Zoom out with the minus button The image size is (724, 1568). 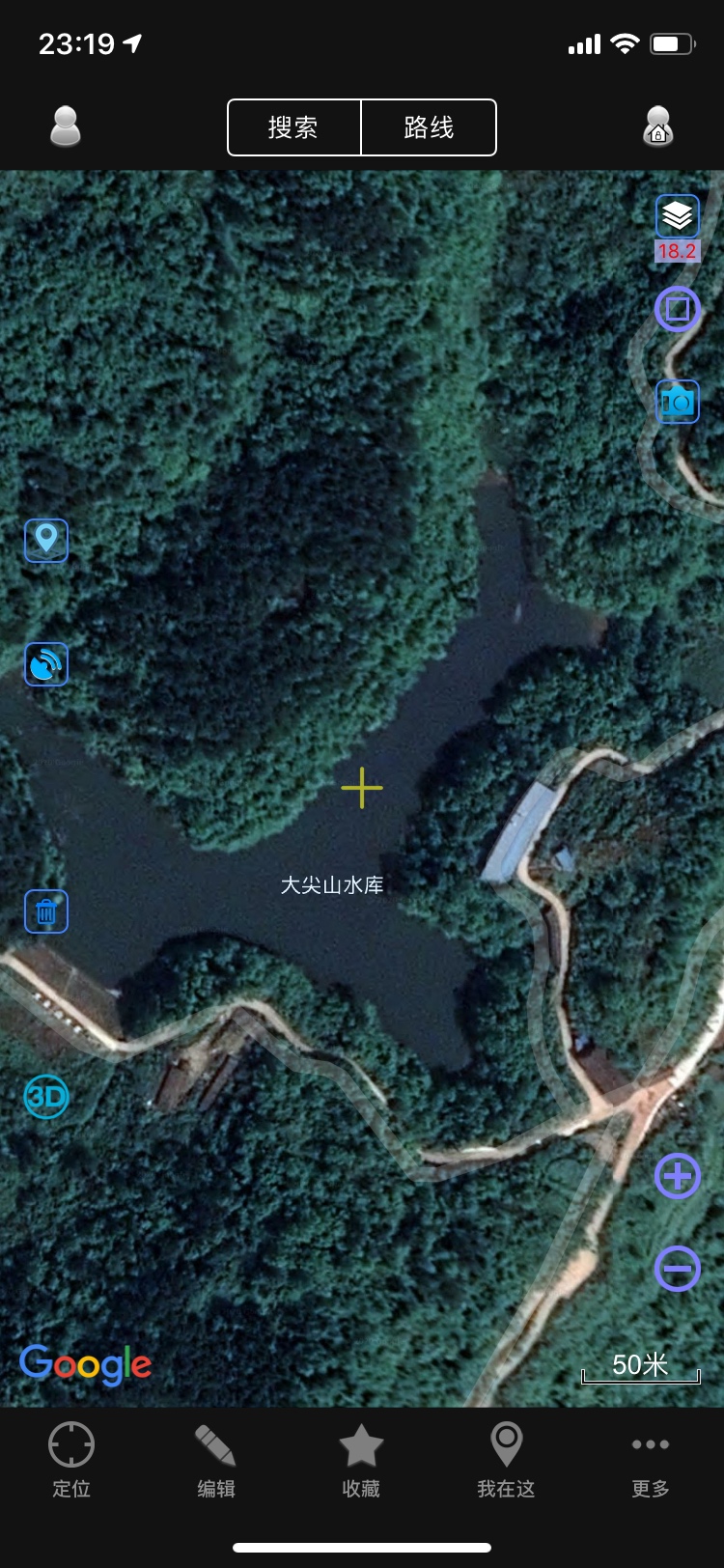pos(678,1268)
